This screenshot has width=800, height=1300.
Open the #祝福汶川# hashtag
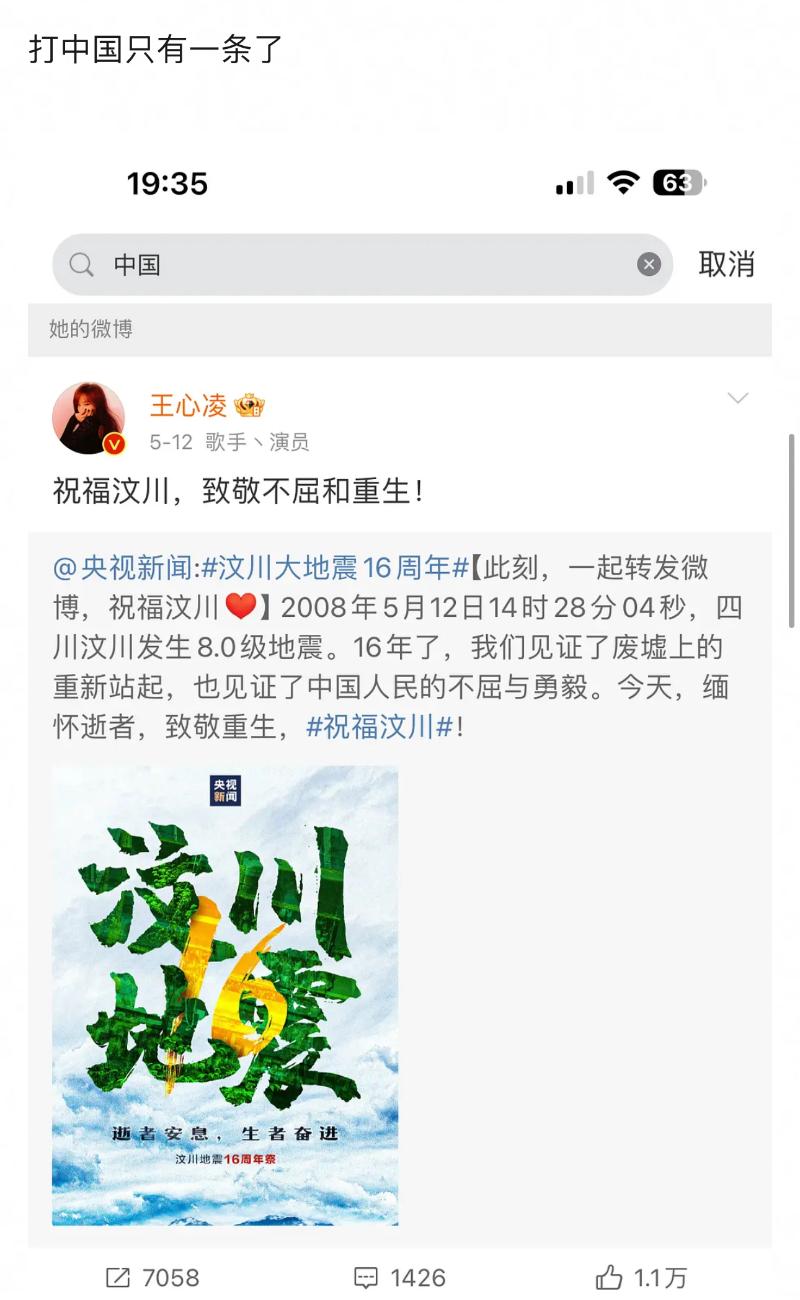(x=379, y=727)
